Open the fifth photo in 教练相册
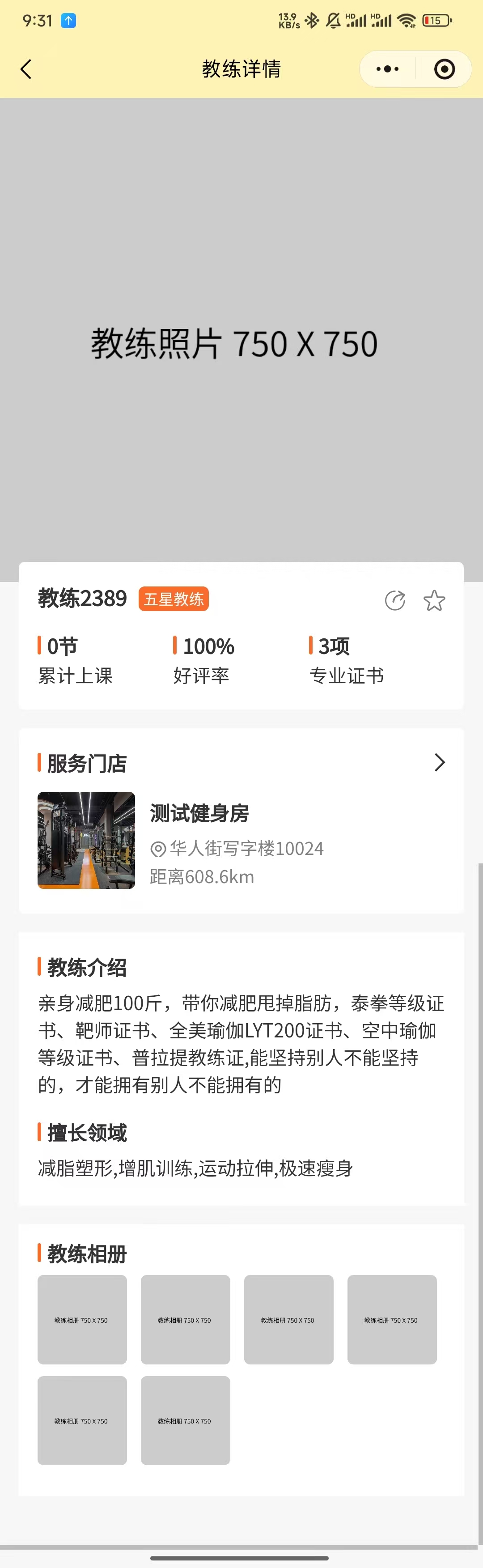This screenshot has width=483, height=1568. [82, 1420]
